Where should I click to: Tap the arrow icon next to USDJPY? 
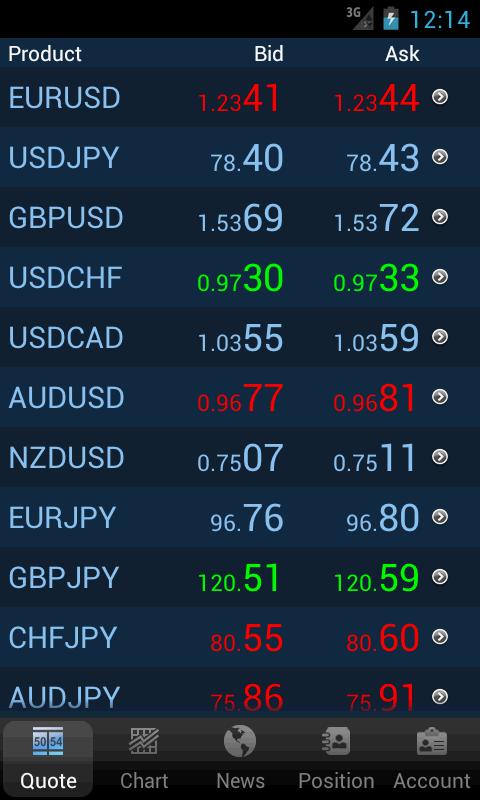point(440,157)
